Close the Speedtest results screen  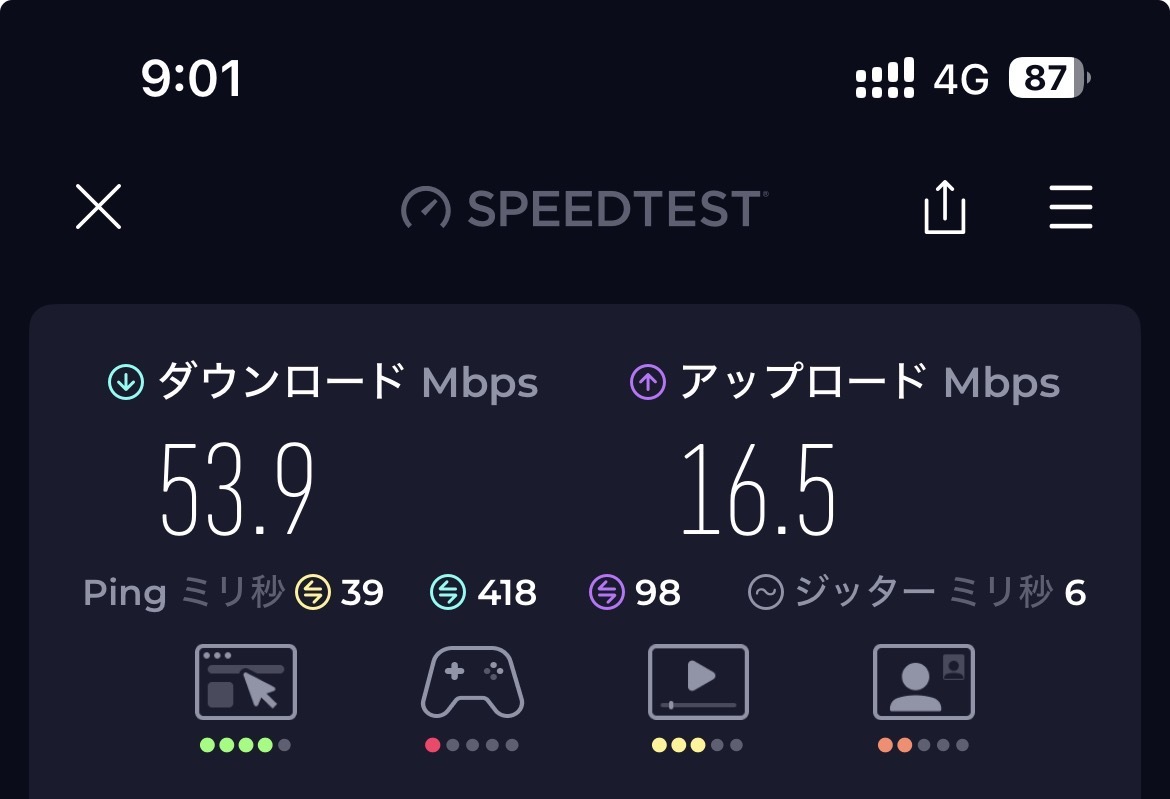pos(98,207)
